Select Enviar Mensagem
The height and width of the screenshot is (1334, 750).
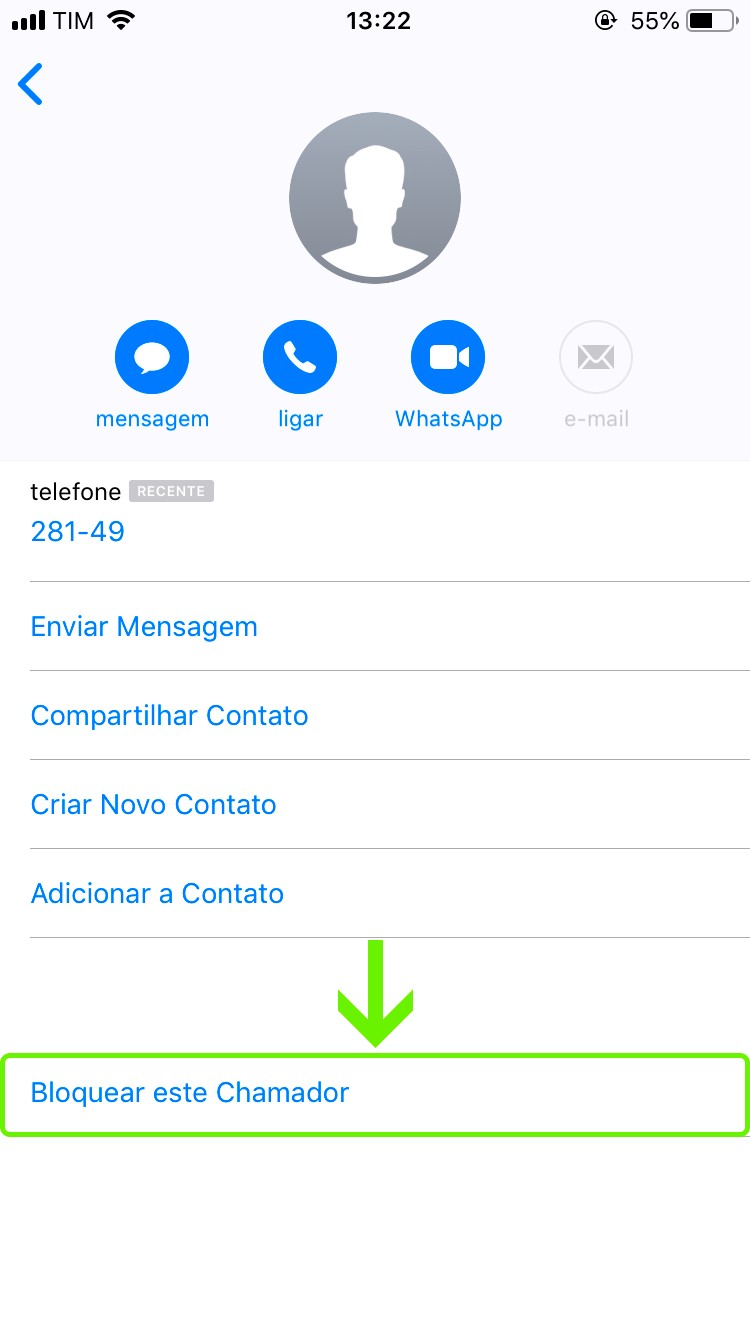(x=144, y=627)
